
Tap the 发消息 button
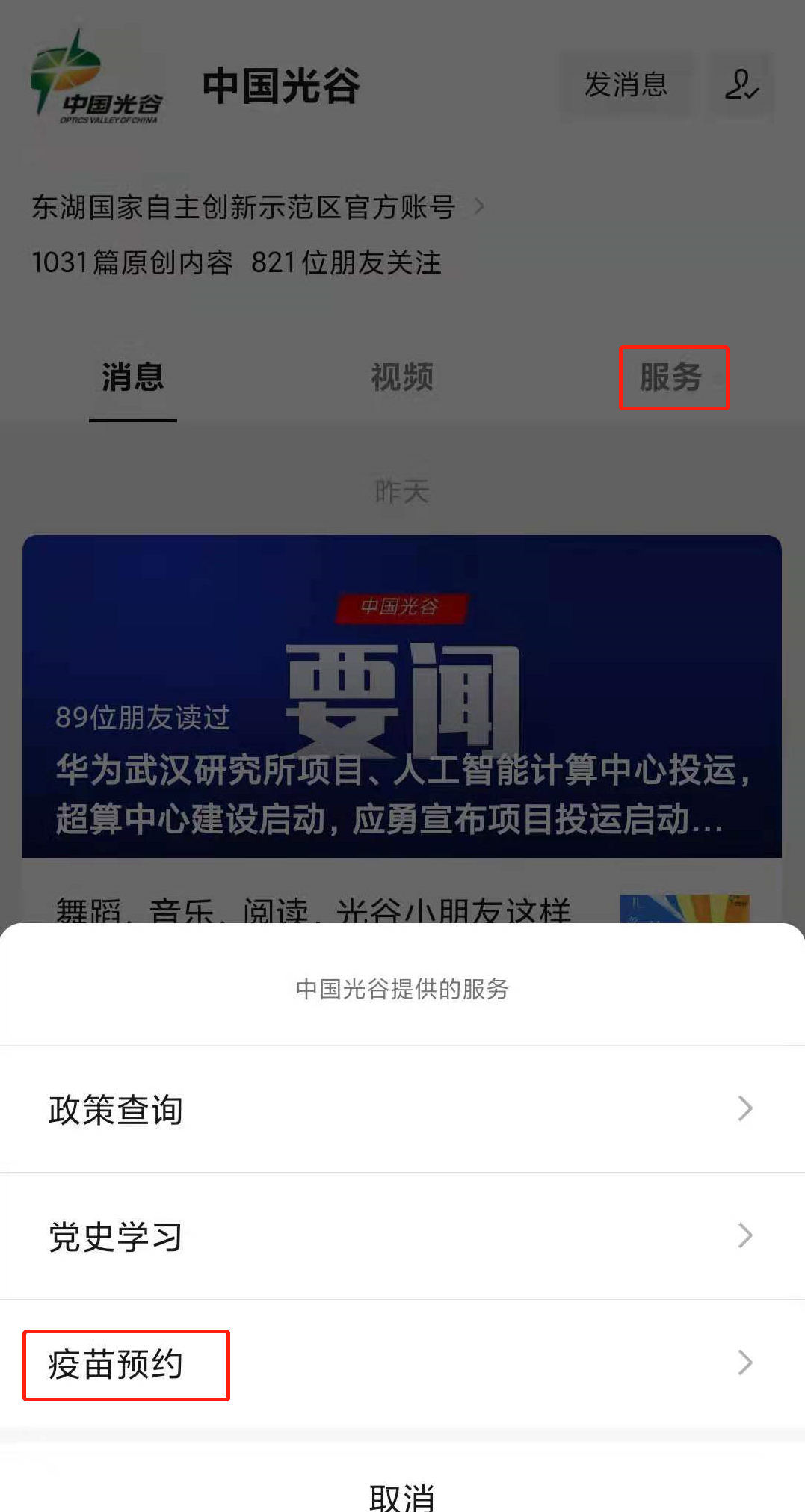coord(626,85)
